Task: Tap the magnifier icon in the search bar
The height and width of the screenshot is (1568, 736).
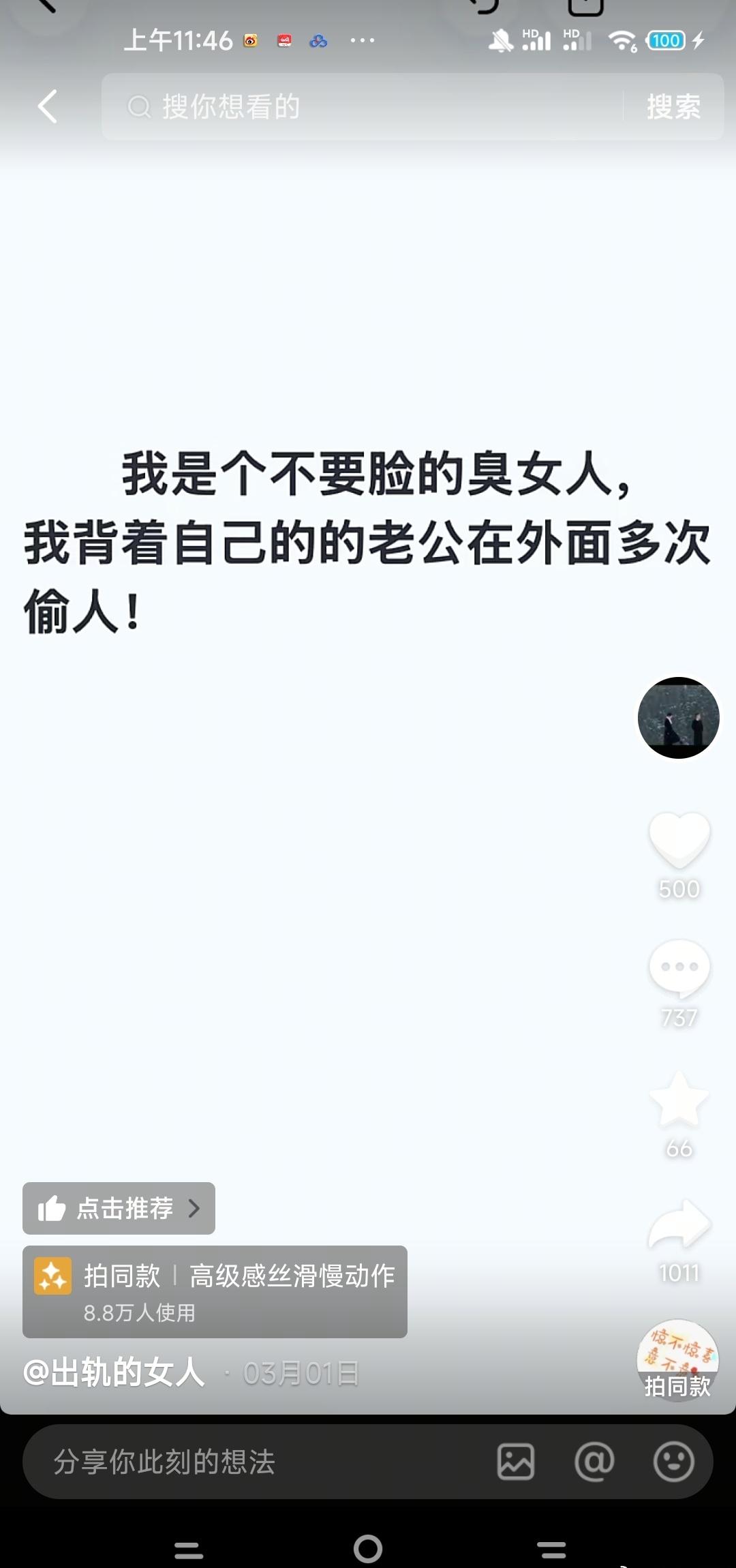Action: click(139, 106)
